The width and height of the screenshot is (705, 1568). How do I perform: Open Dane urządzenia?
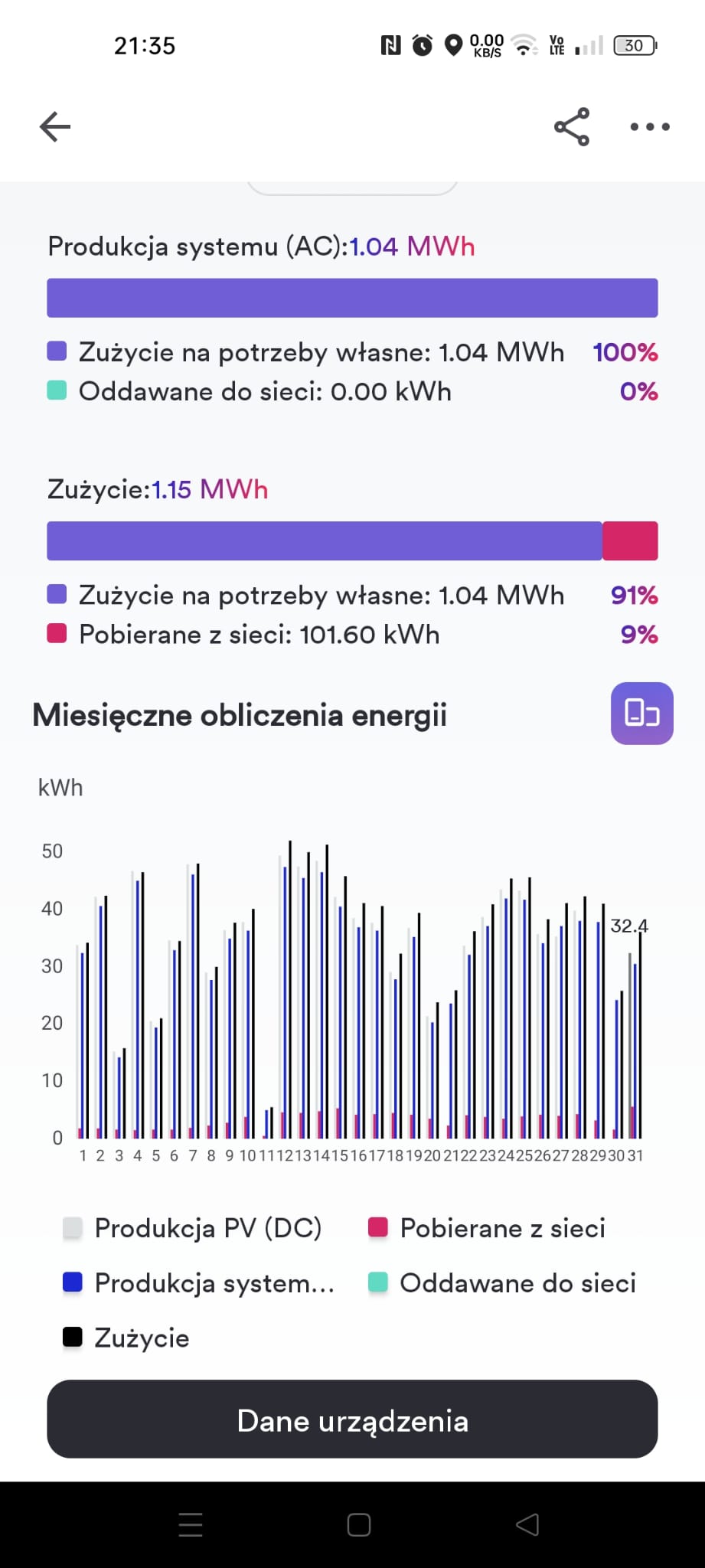click(352, 1419)
